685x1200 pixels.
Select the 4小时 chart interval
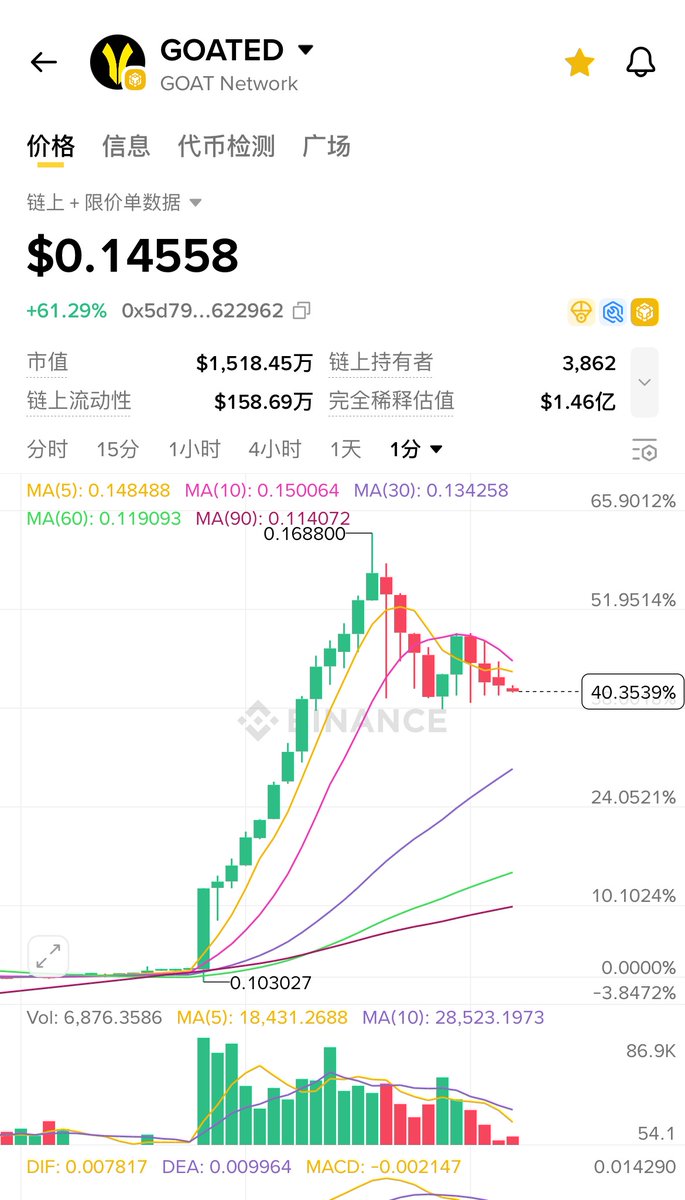click(275, 450)
